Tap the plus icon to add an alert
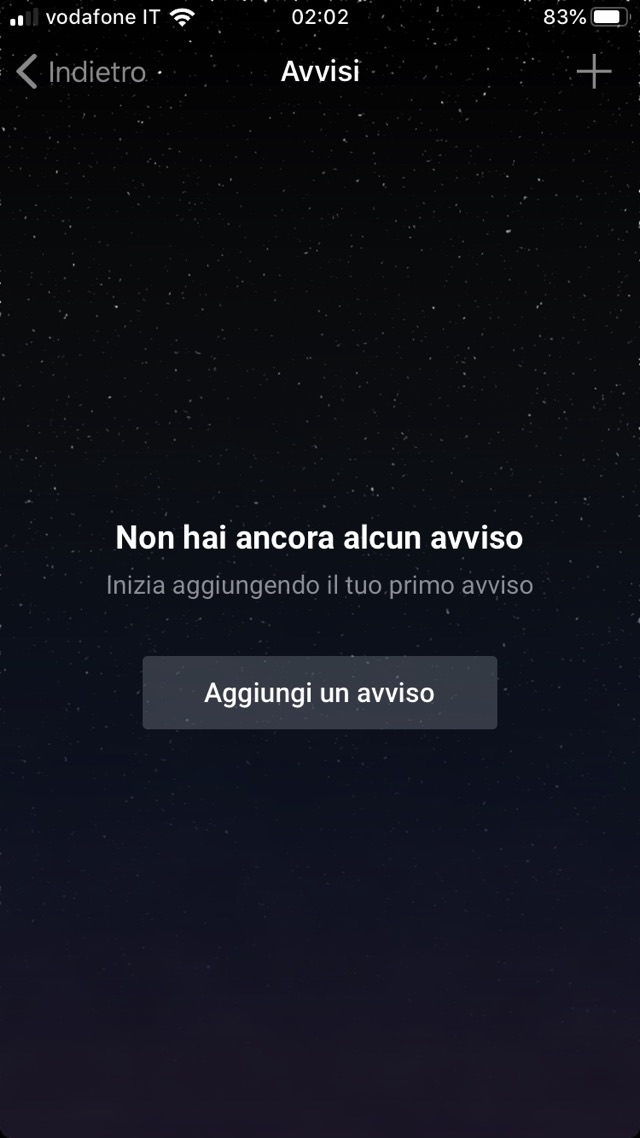This screenshot has height=1138, width=640. pyautogui.click(x=594, y=72)
